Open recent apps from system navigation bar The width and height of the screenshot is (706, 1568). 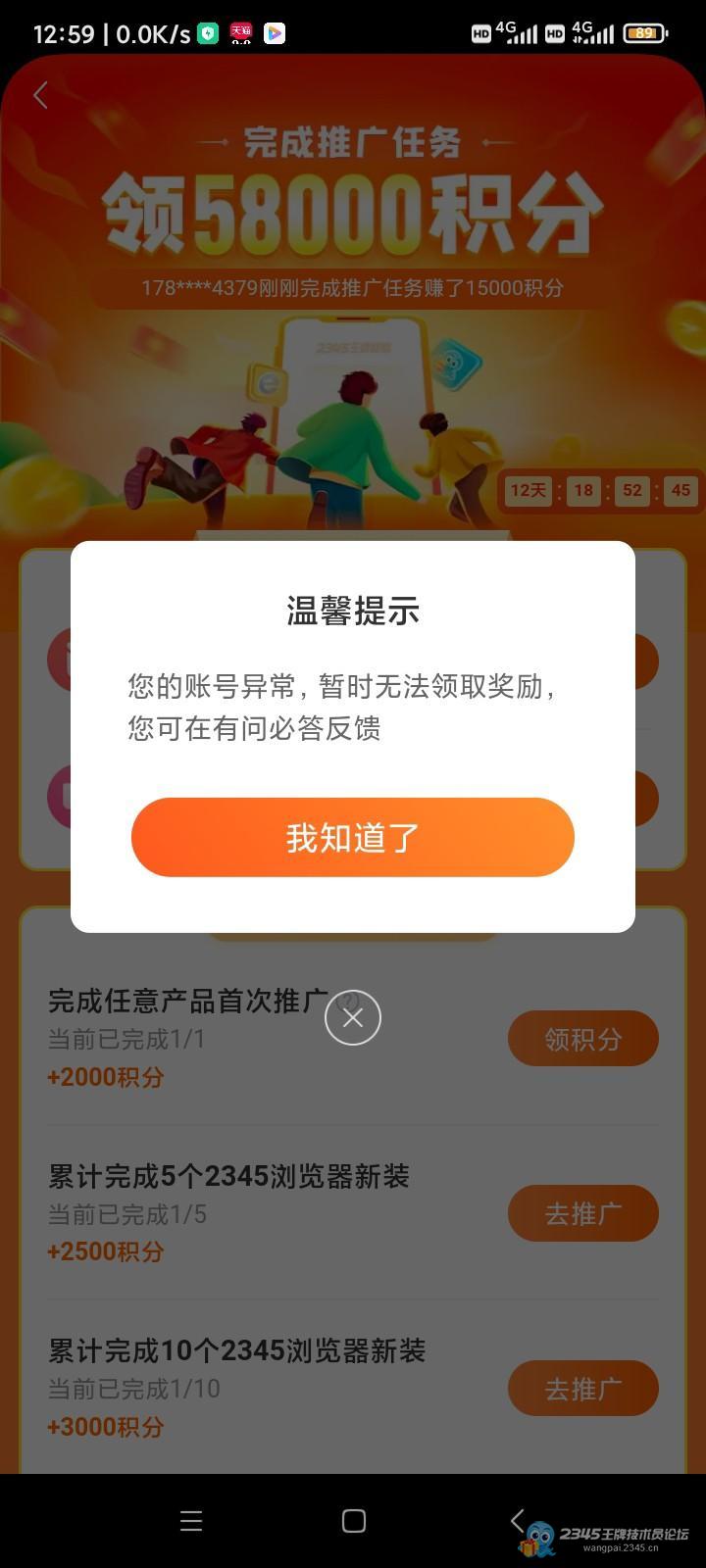click(x=191, y=1520)
